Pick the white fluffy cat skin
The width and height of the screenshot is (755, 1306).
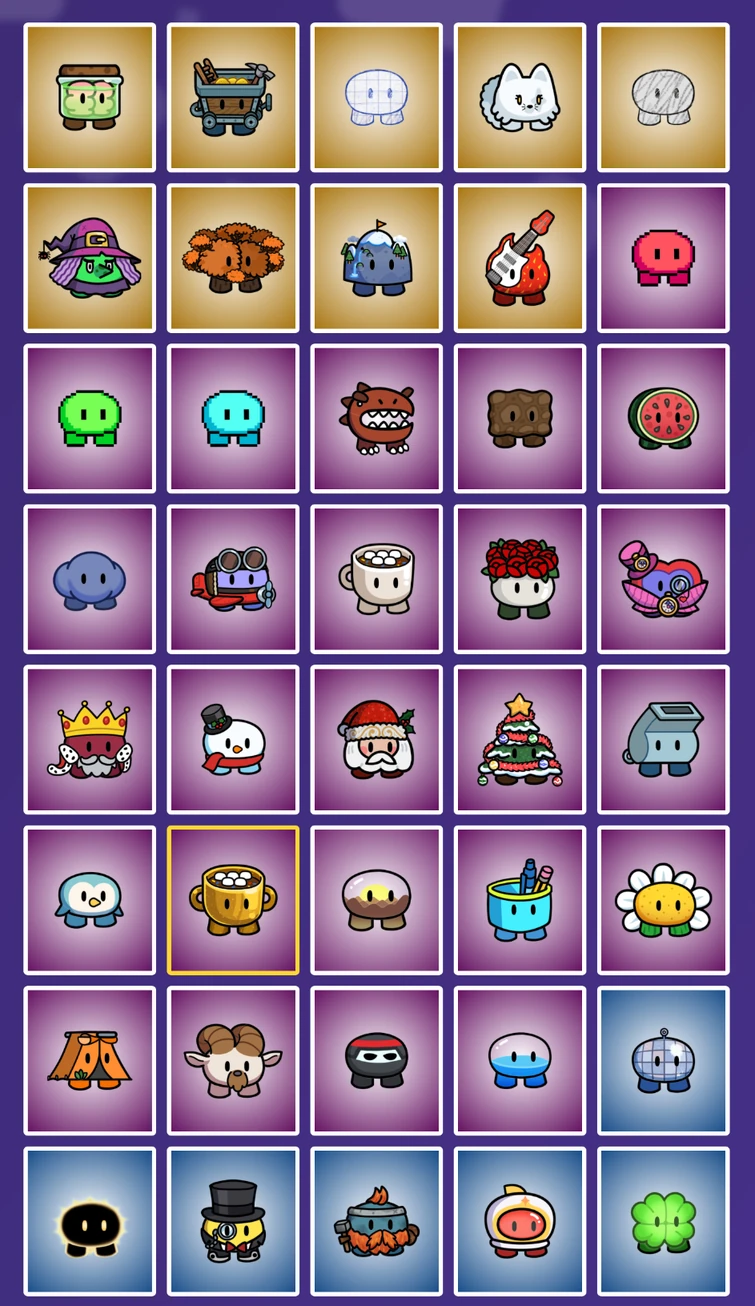520,97
